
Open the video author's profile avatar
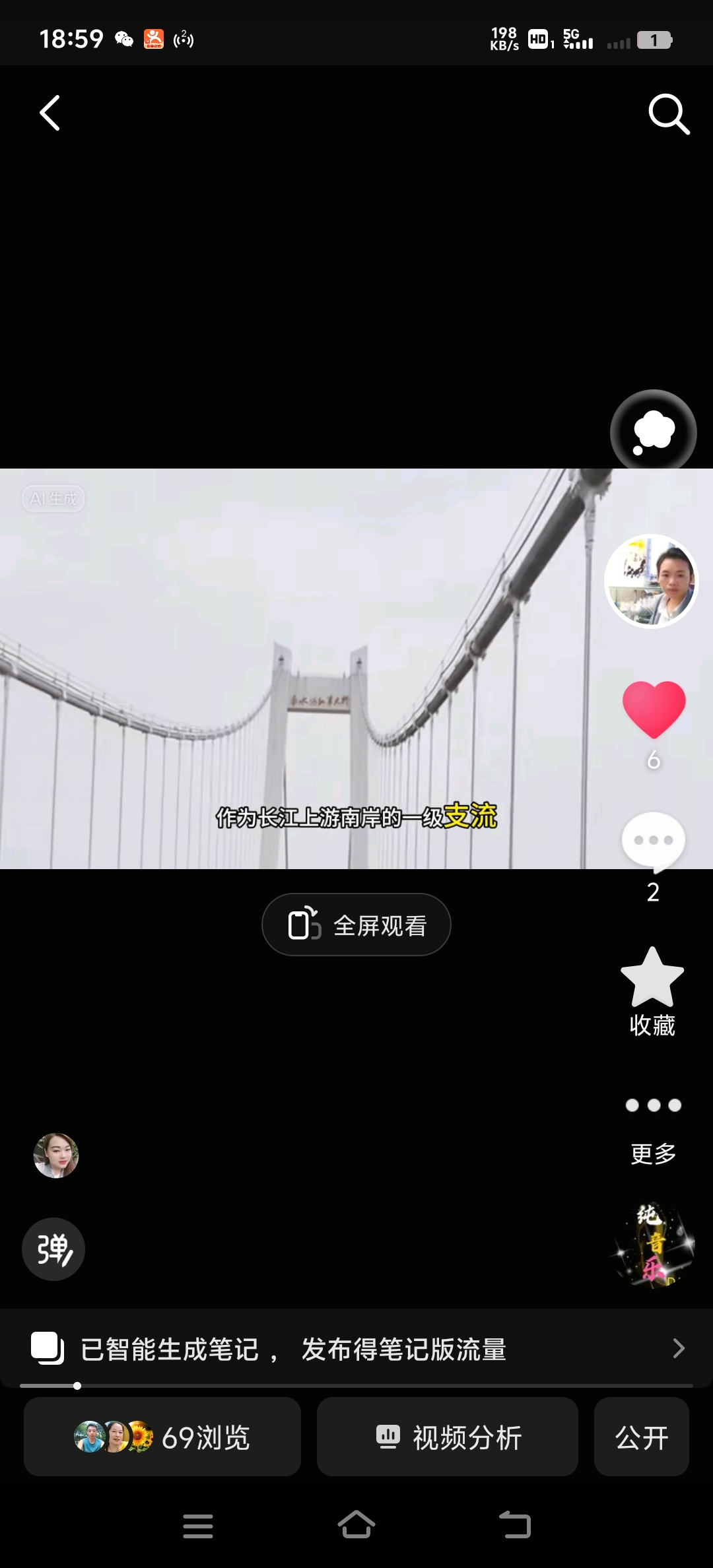point(651,581)
